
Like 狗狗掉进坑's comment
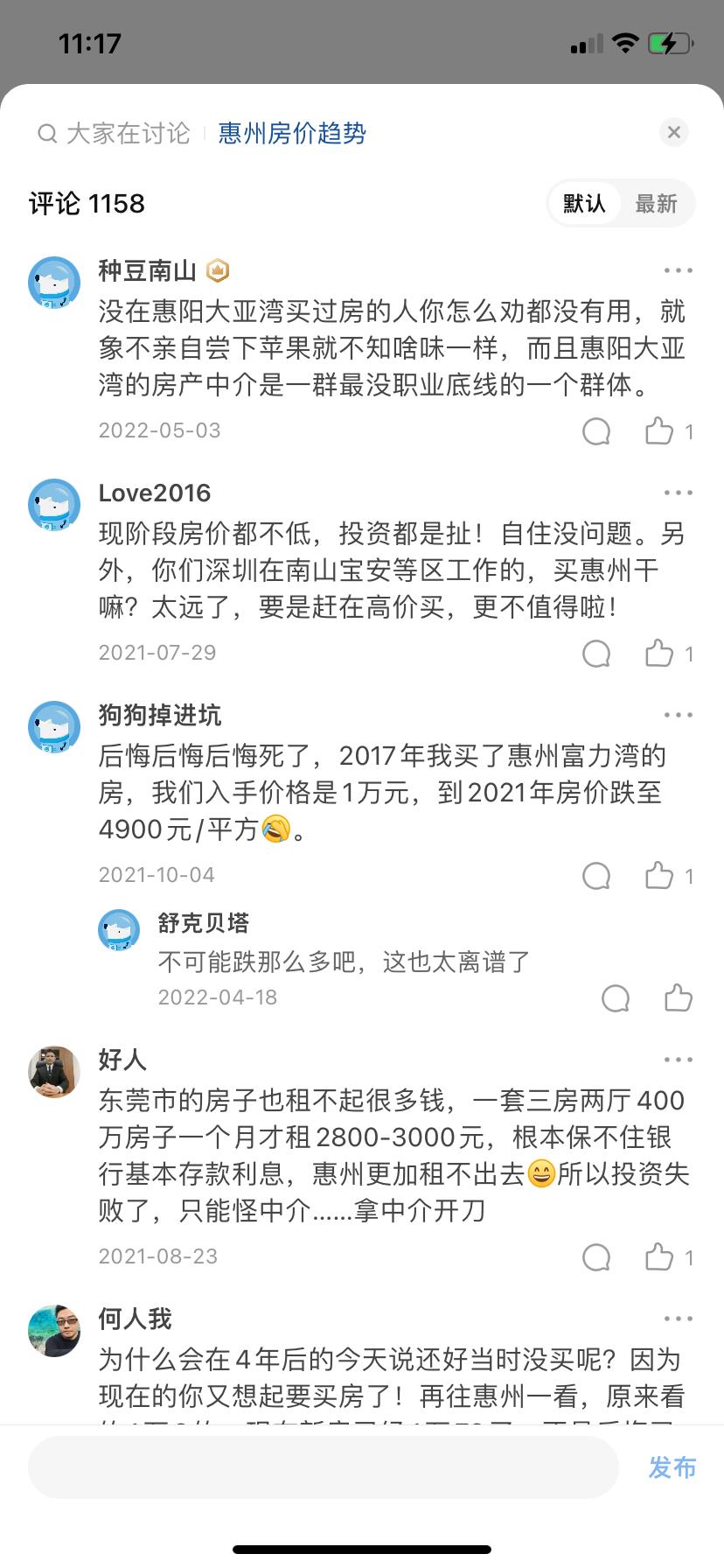(x=660, y=875)
